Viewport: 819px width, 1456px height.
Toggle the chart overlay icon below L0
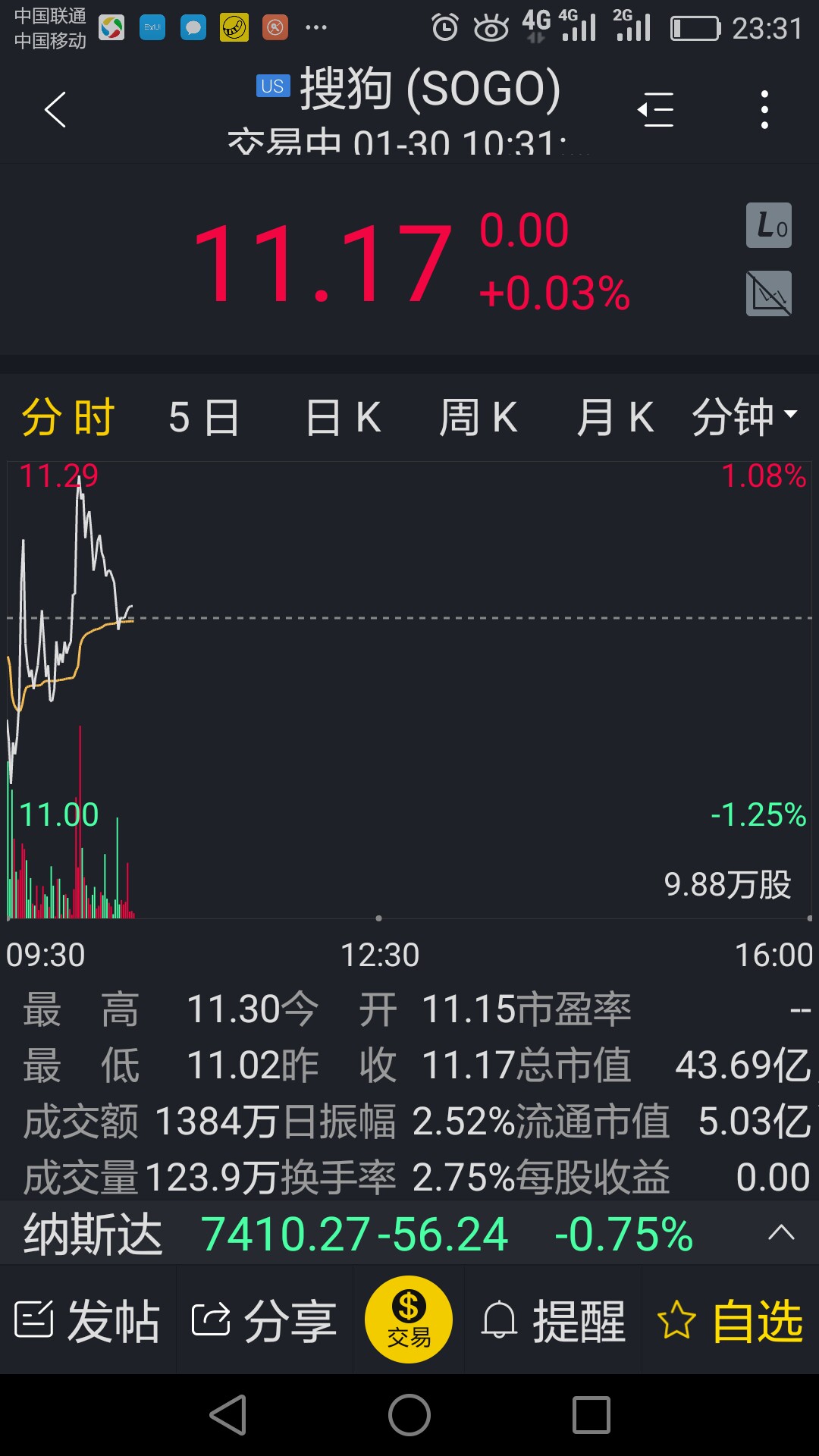click(x=769, y=293)
